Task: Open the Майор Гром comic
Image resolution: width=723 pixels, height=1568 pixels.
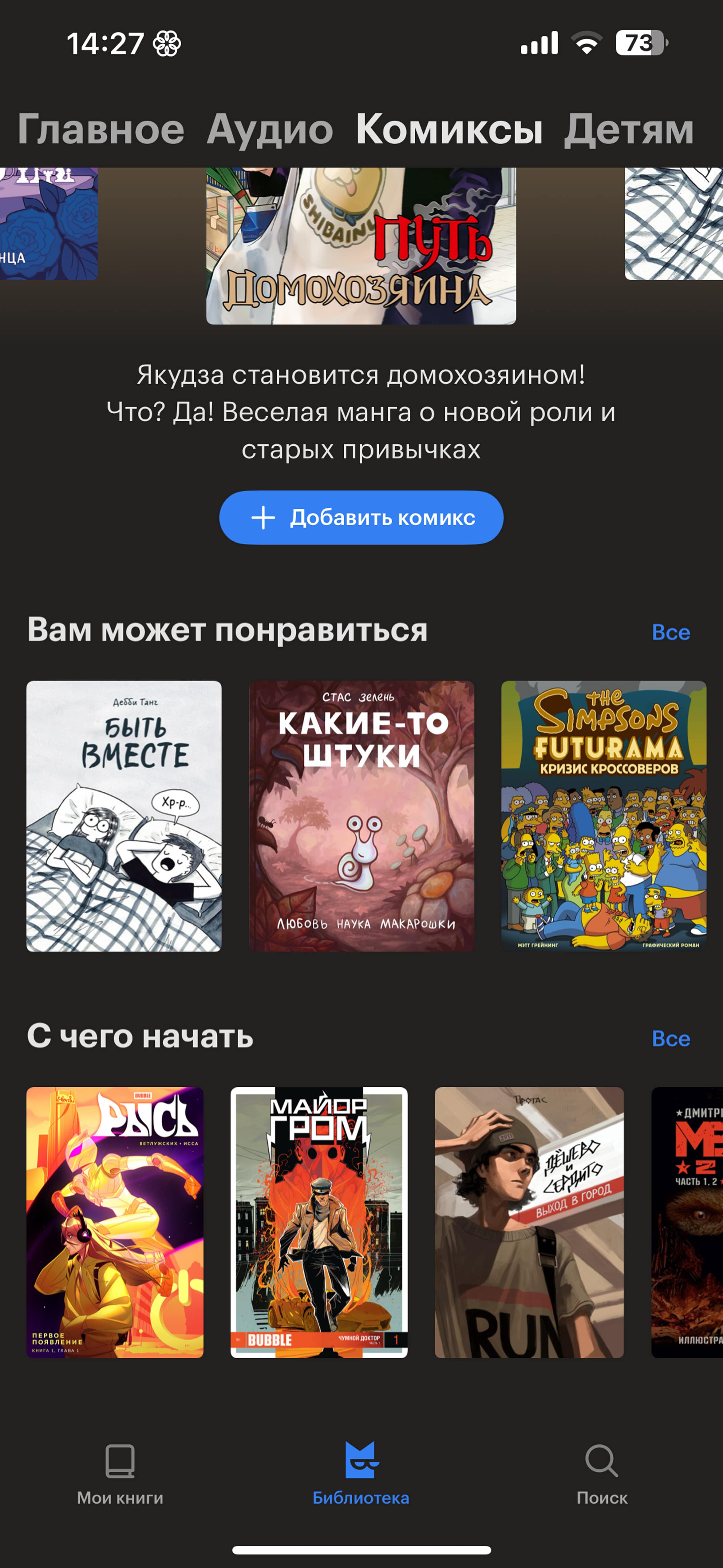Action: click(x=319, y=1222)
